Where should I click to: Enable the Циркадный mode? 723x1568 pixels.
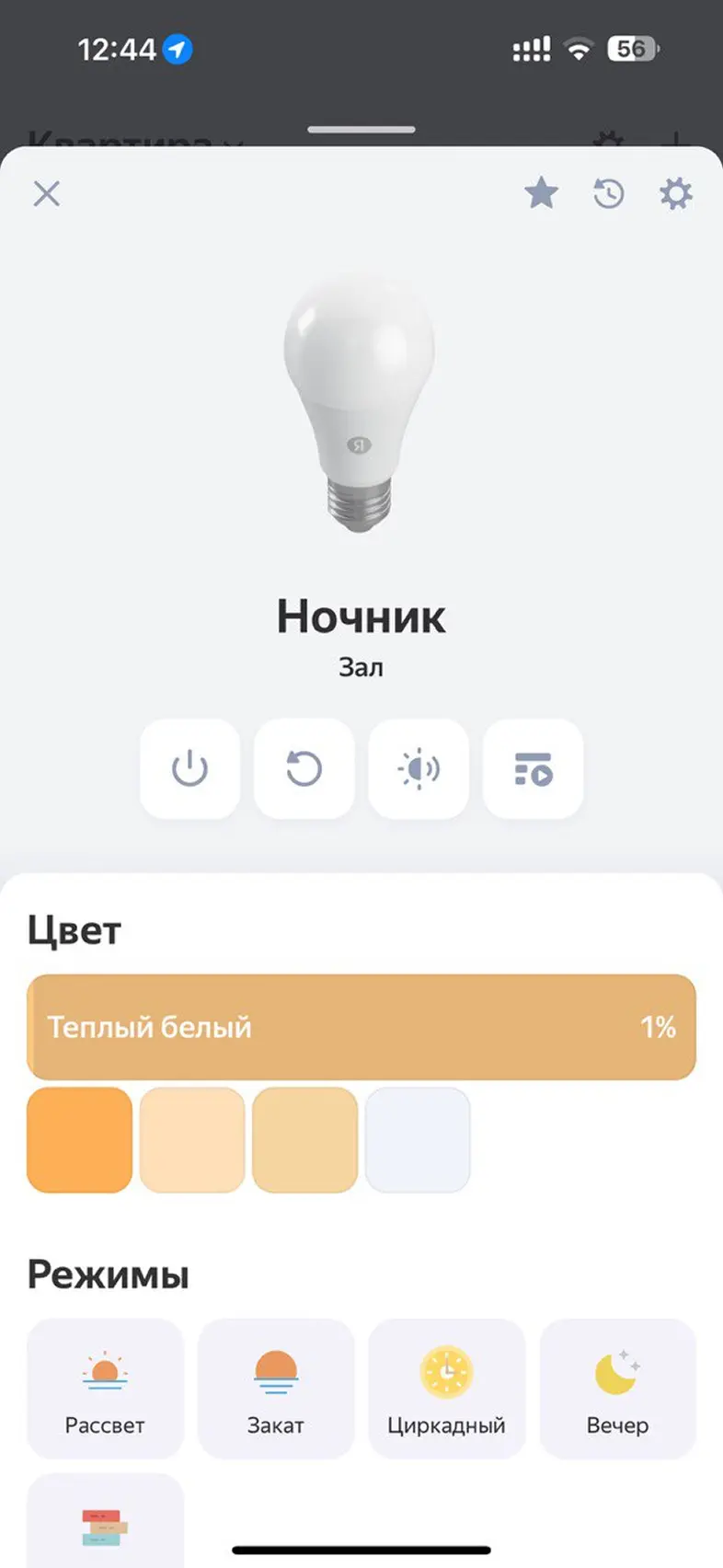tap(446, 1388)
